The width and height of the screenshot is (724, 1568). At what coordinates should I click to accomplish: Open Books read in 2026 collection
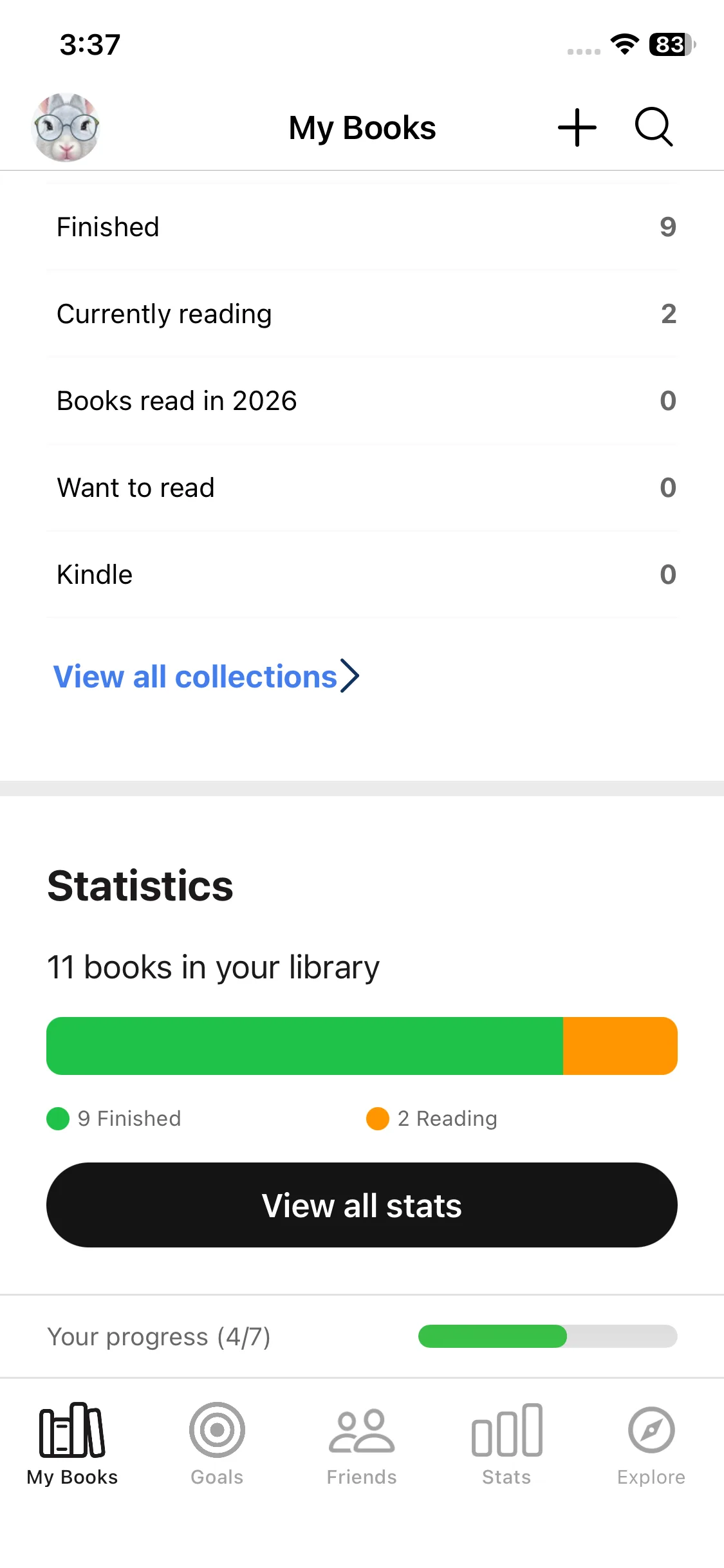pos(362,401)
